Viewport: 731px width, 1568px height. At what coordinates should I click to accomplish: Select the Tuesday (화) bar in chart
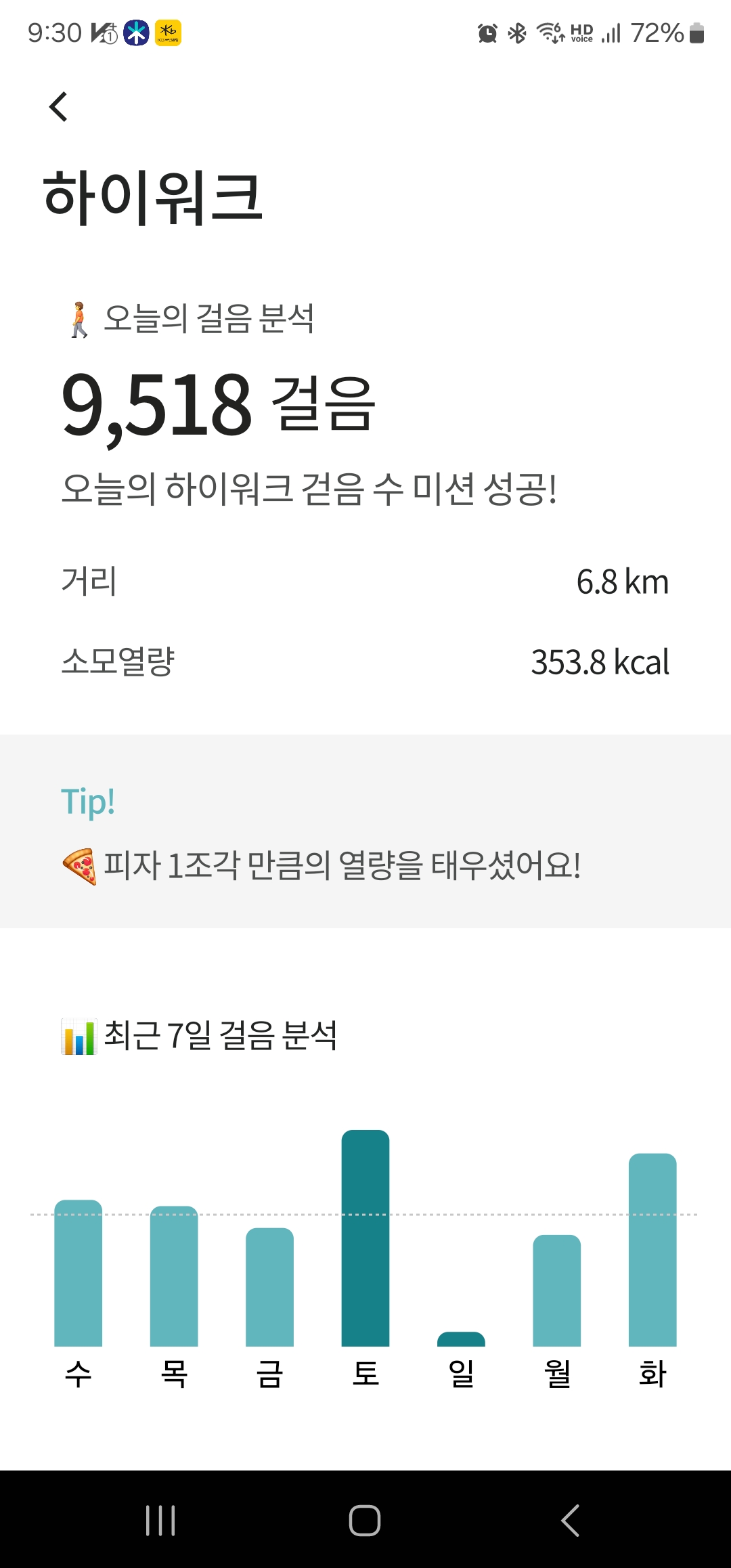coord(652,1250)
